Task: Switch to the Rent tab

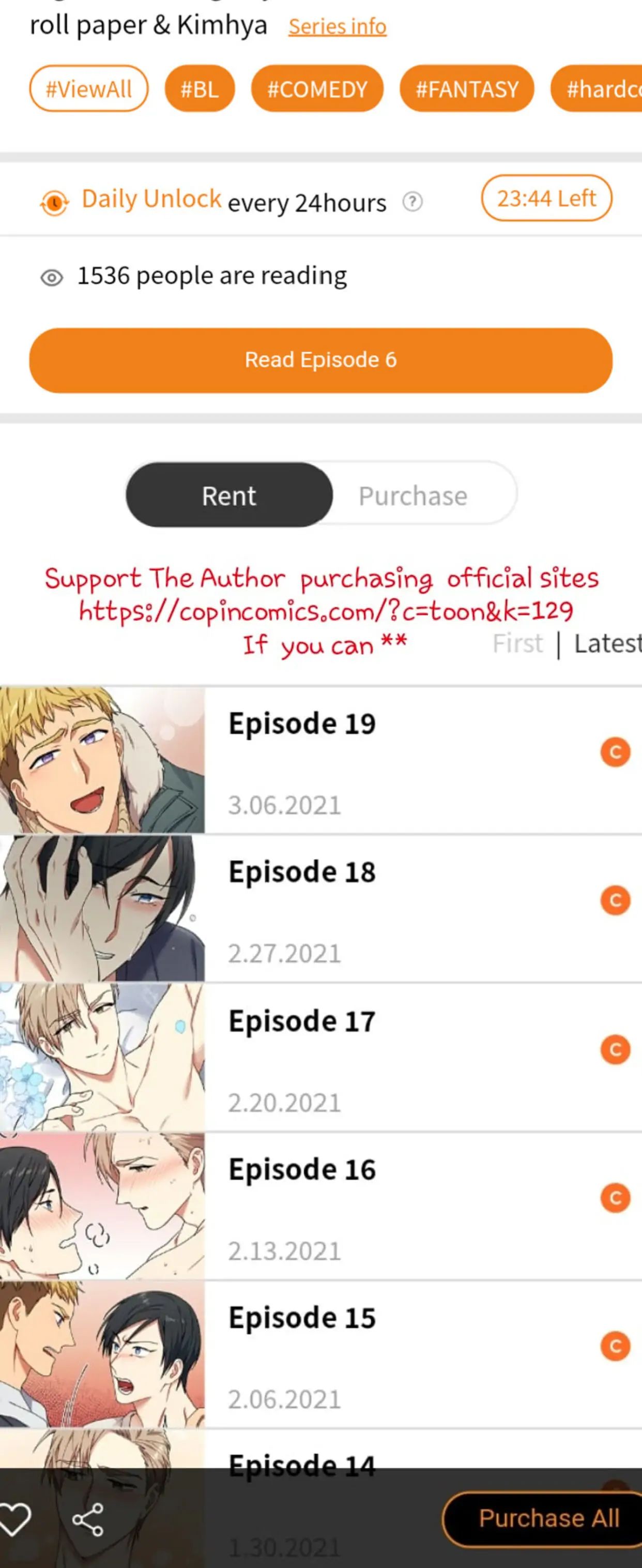Action: coord(229,495)
